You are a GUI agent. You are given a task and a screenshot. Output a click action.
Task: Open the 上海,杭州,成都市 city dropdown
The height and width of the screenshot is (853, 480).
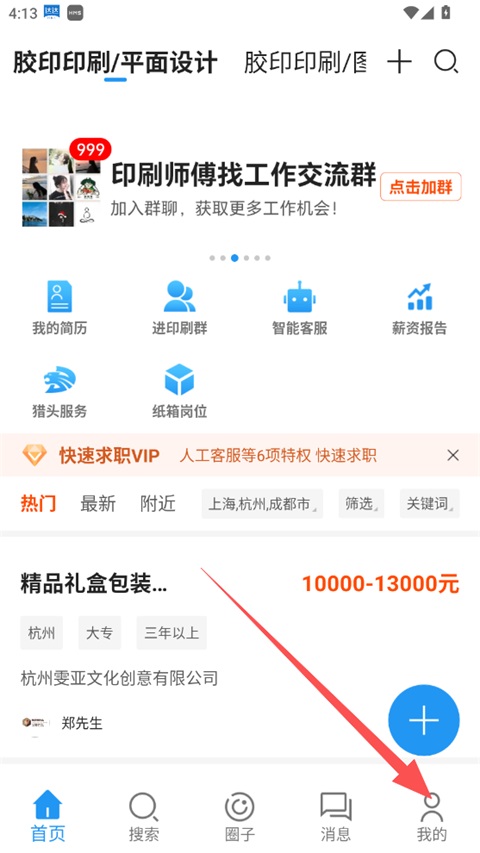coord(262,504)
